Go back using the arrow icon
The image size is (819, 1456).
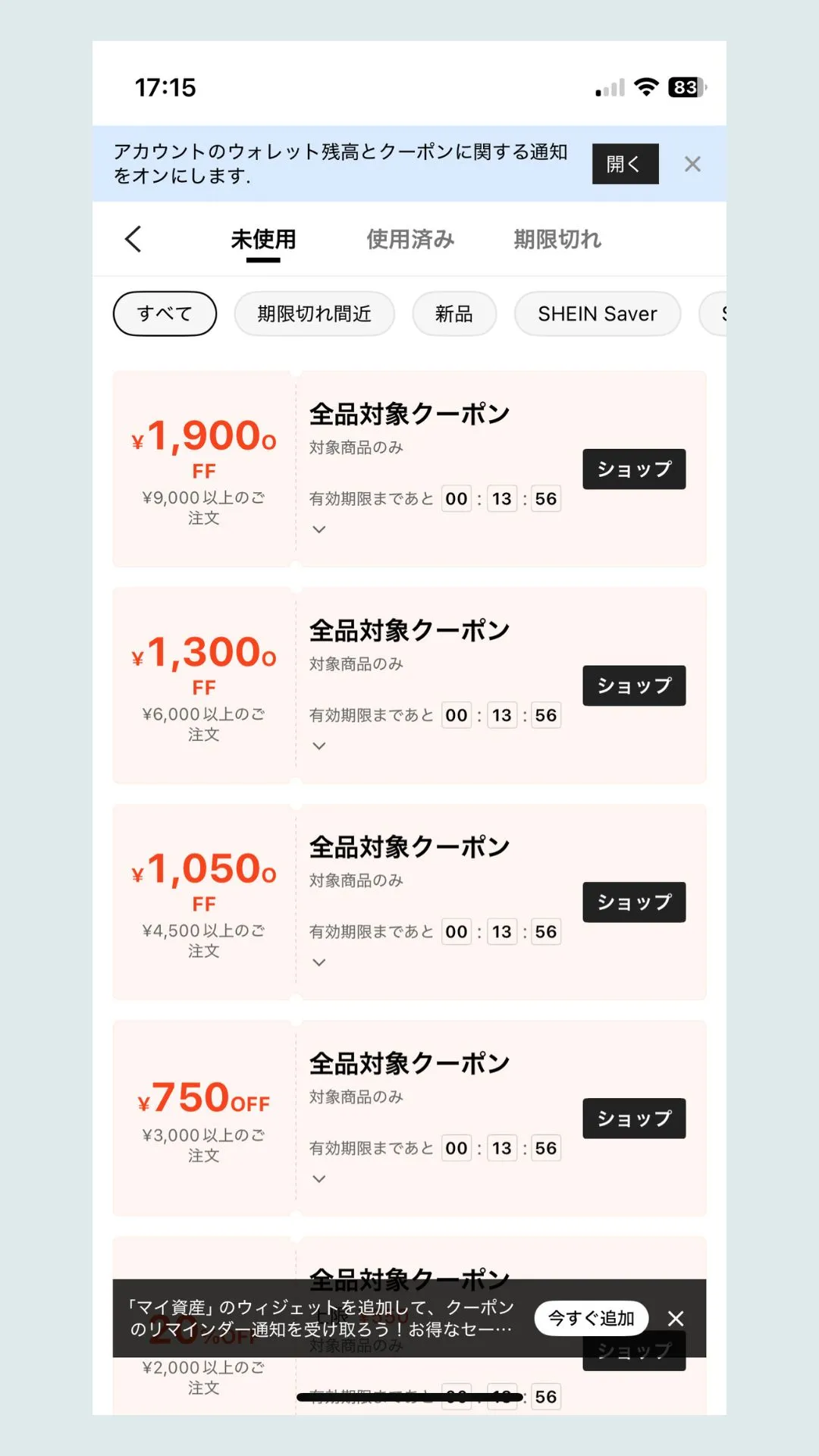(x=133, y=239)
